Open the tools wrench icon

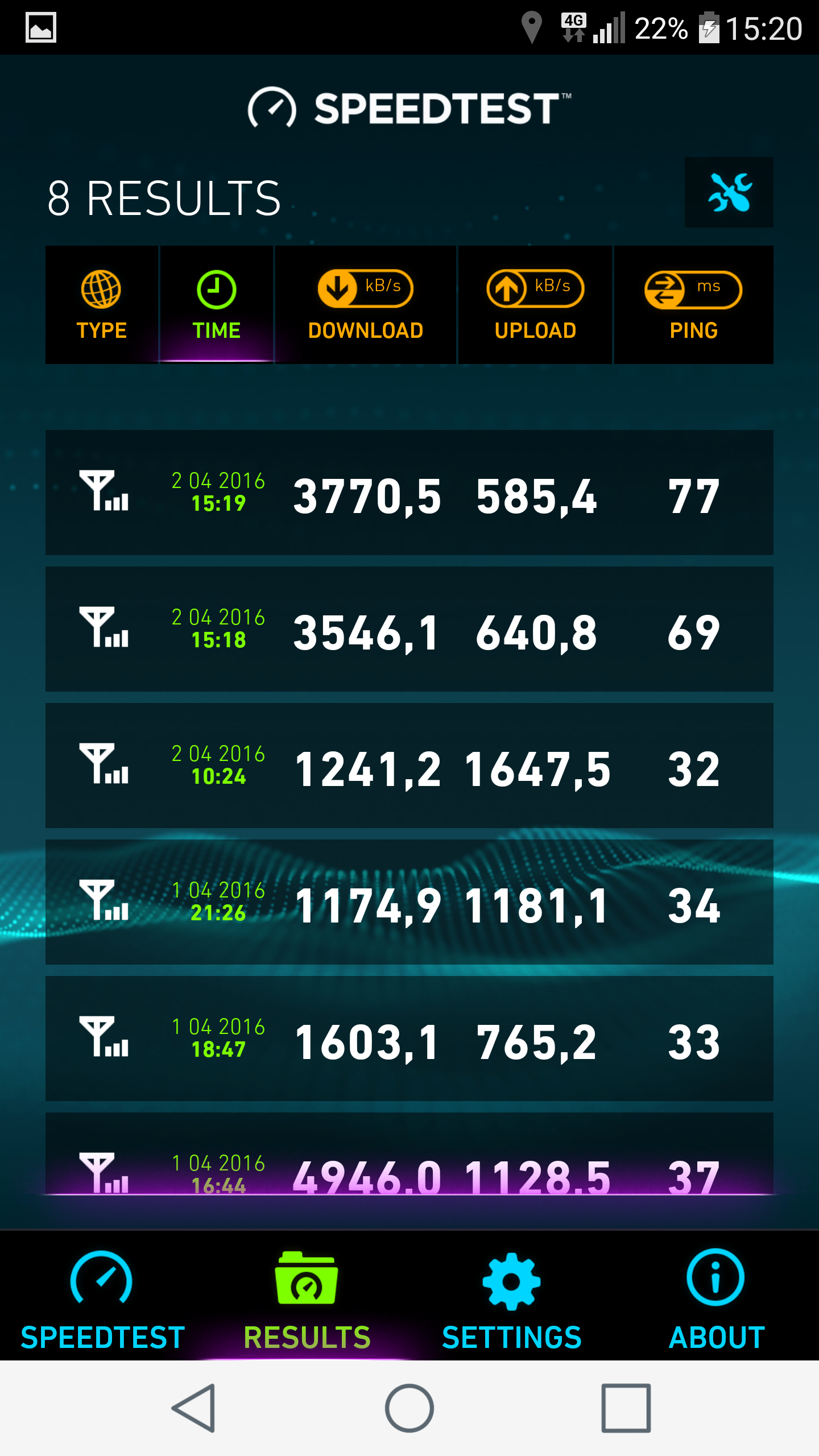tap(729, 192)
